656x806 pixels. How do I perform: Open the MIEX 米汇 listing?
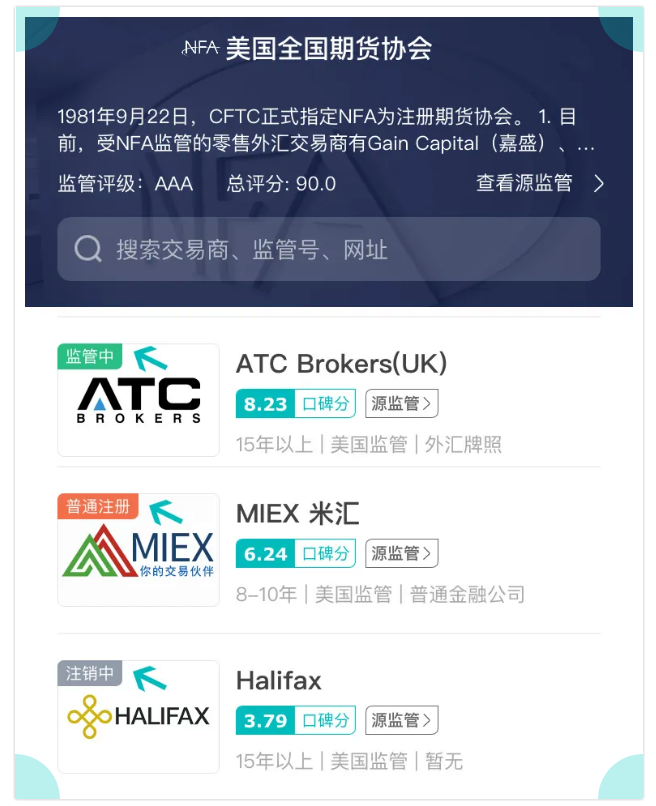329,550
